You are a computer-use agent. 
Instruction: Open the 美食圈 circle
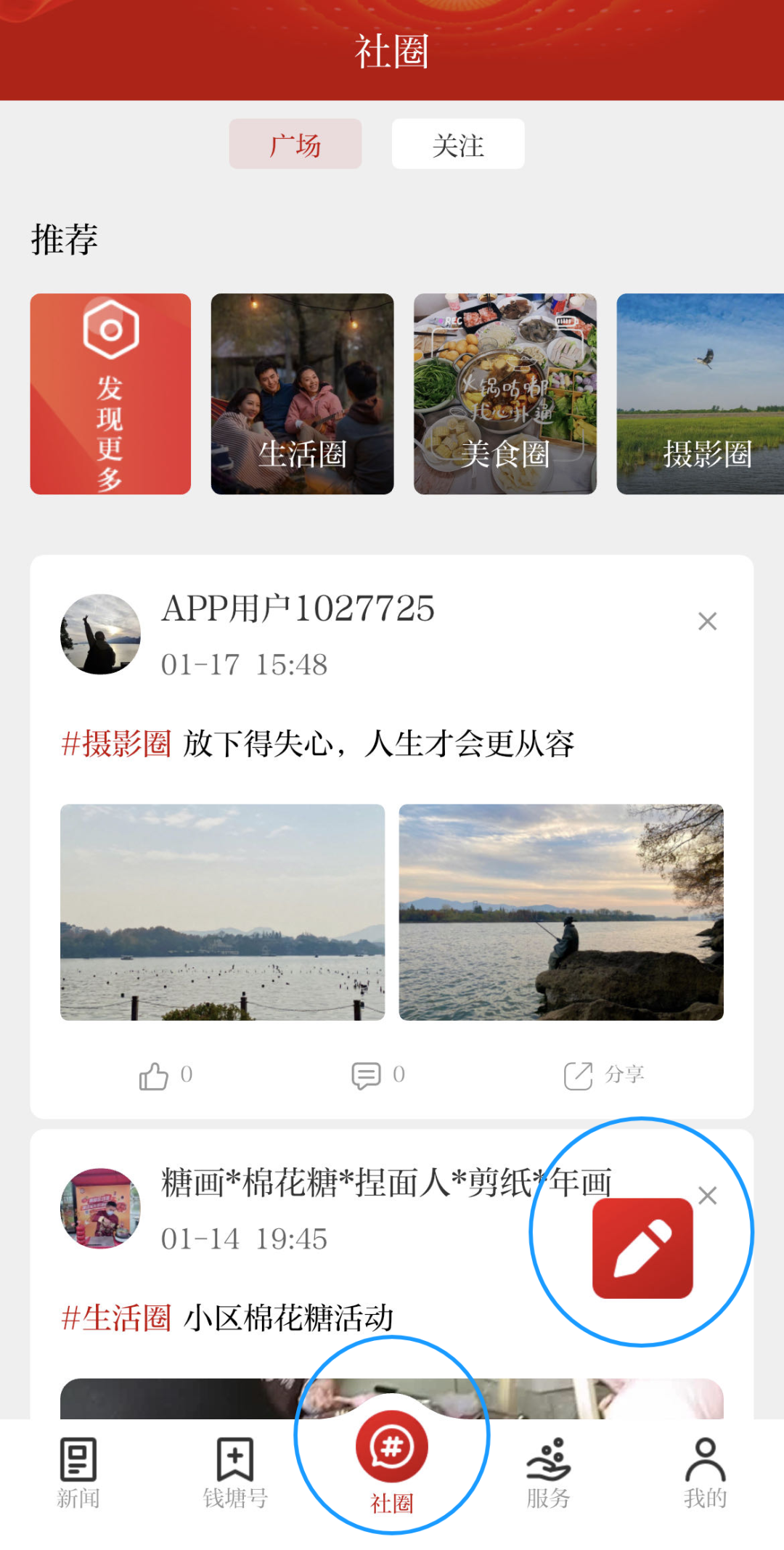tap(505, 393)
